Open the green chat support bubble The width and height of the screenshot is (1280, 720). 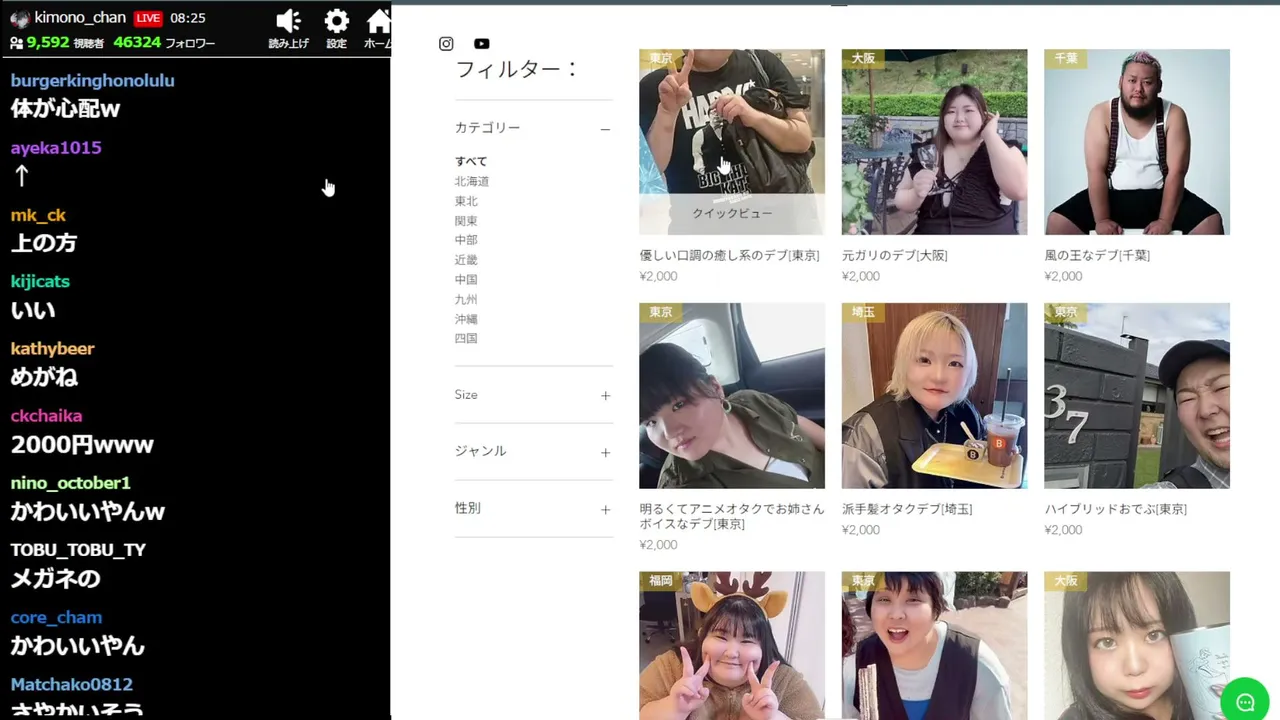click(1245, 702)
